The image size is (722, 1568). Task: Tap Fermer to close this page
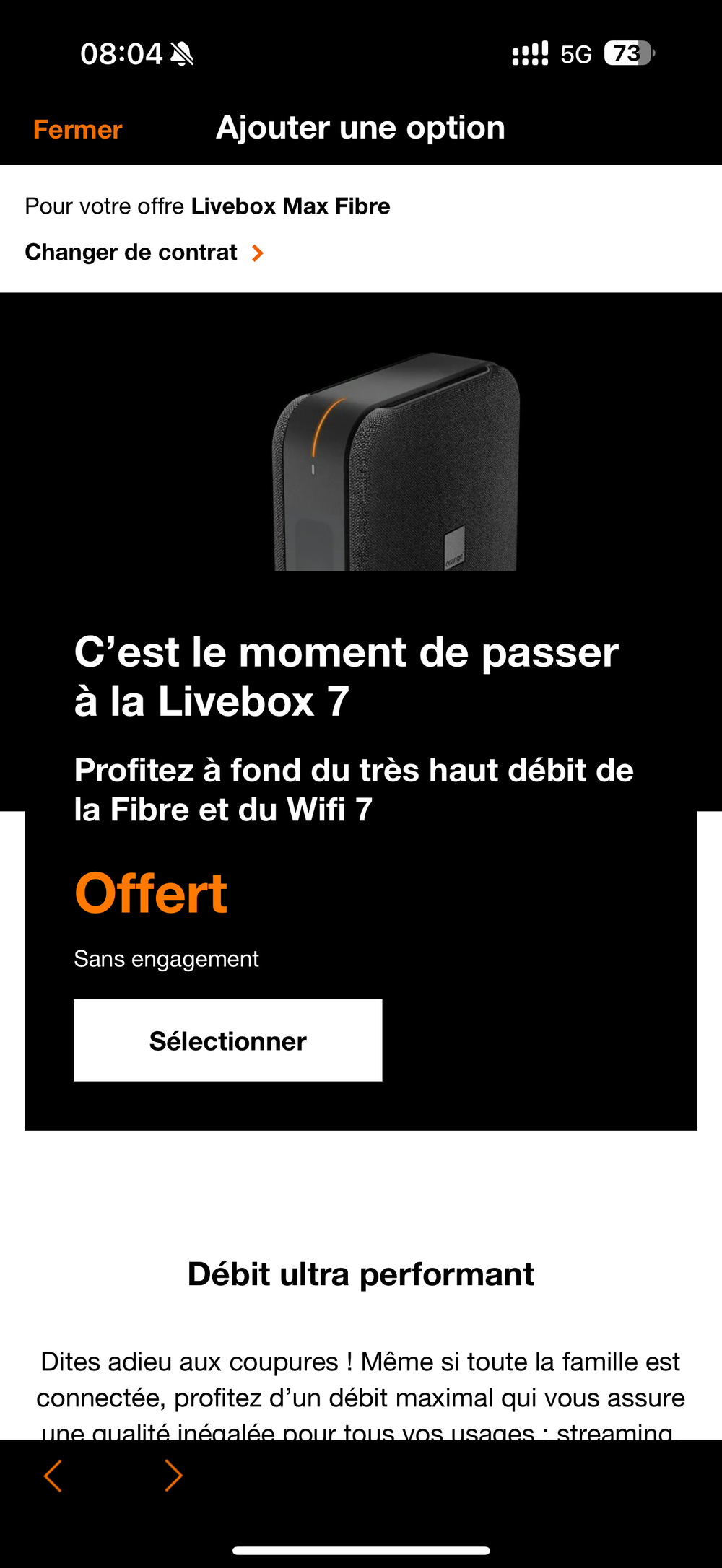click(77, 130)
